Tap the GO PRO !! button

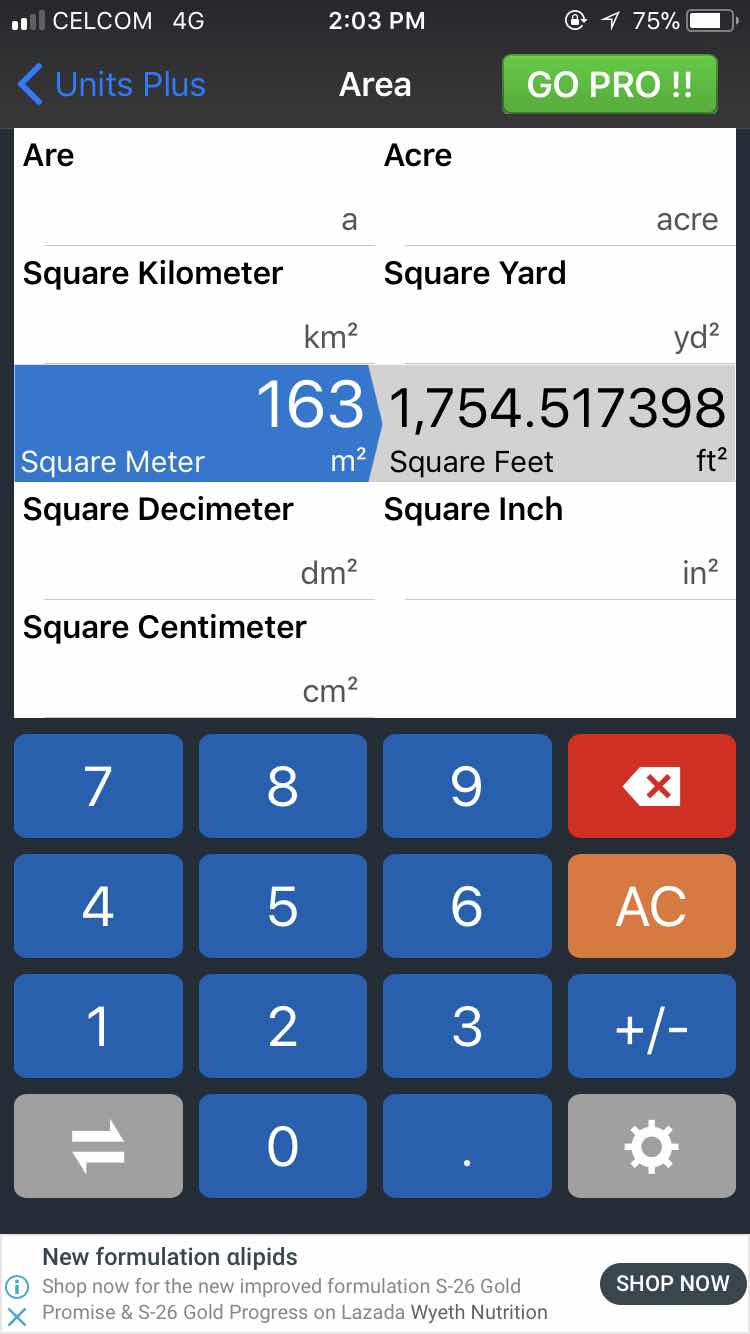click(x=610, y=85)
